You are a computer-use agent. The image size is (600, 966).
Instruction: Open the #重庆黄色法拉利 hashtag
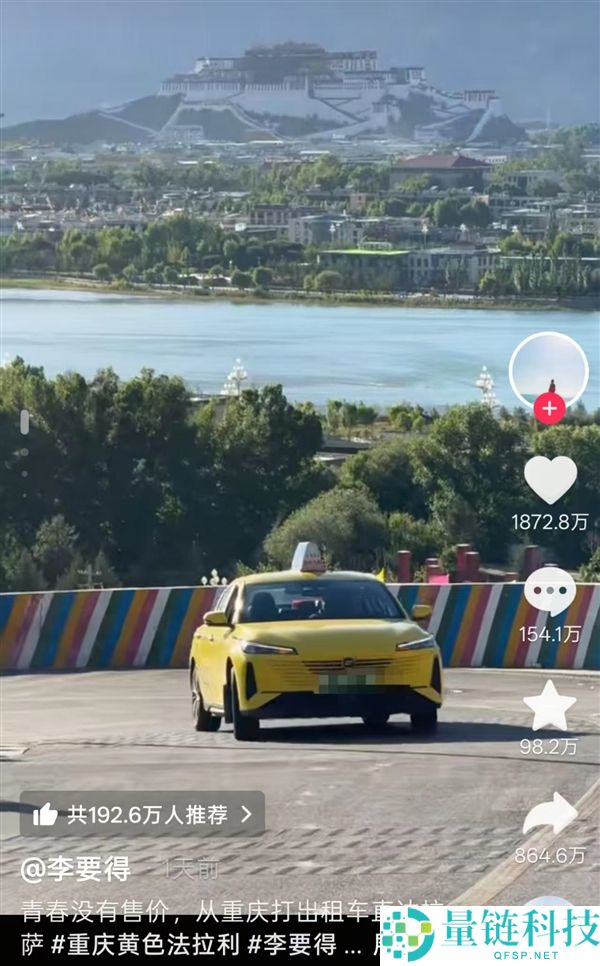point(145,944)
